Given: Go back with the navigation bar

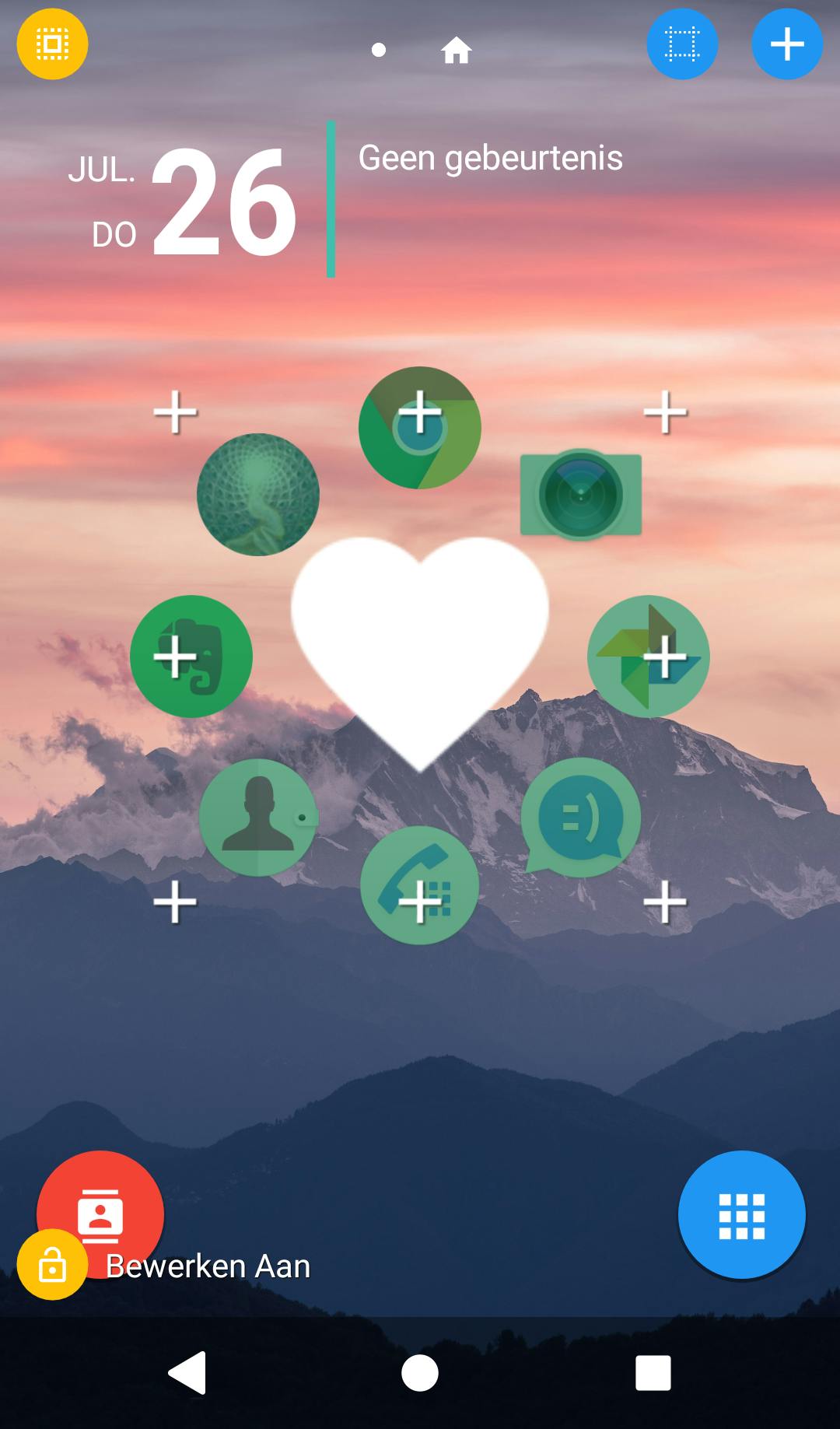Looking at the screenshot, I should pyautogui.click(x=187, y=1373).
